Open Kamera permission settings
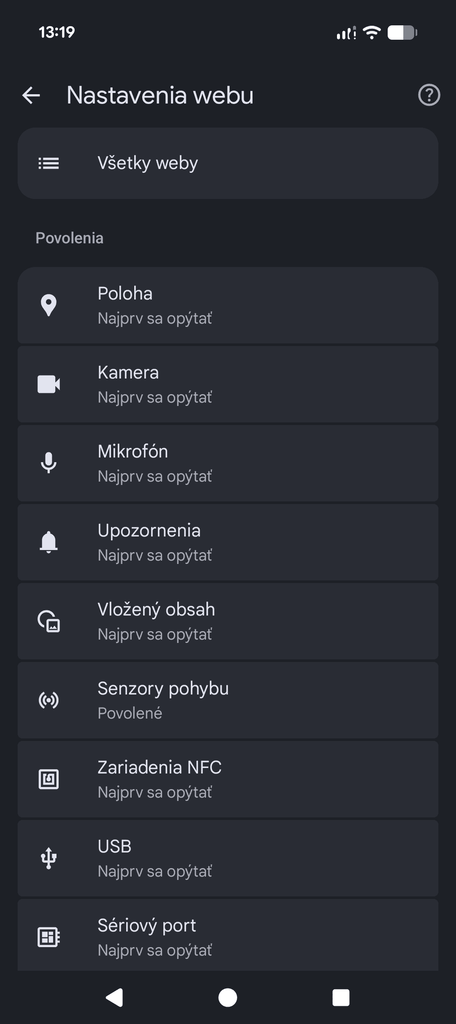The height and width of the screenshot is (1024, 456). [228, 385]
